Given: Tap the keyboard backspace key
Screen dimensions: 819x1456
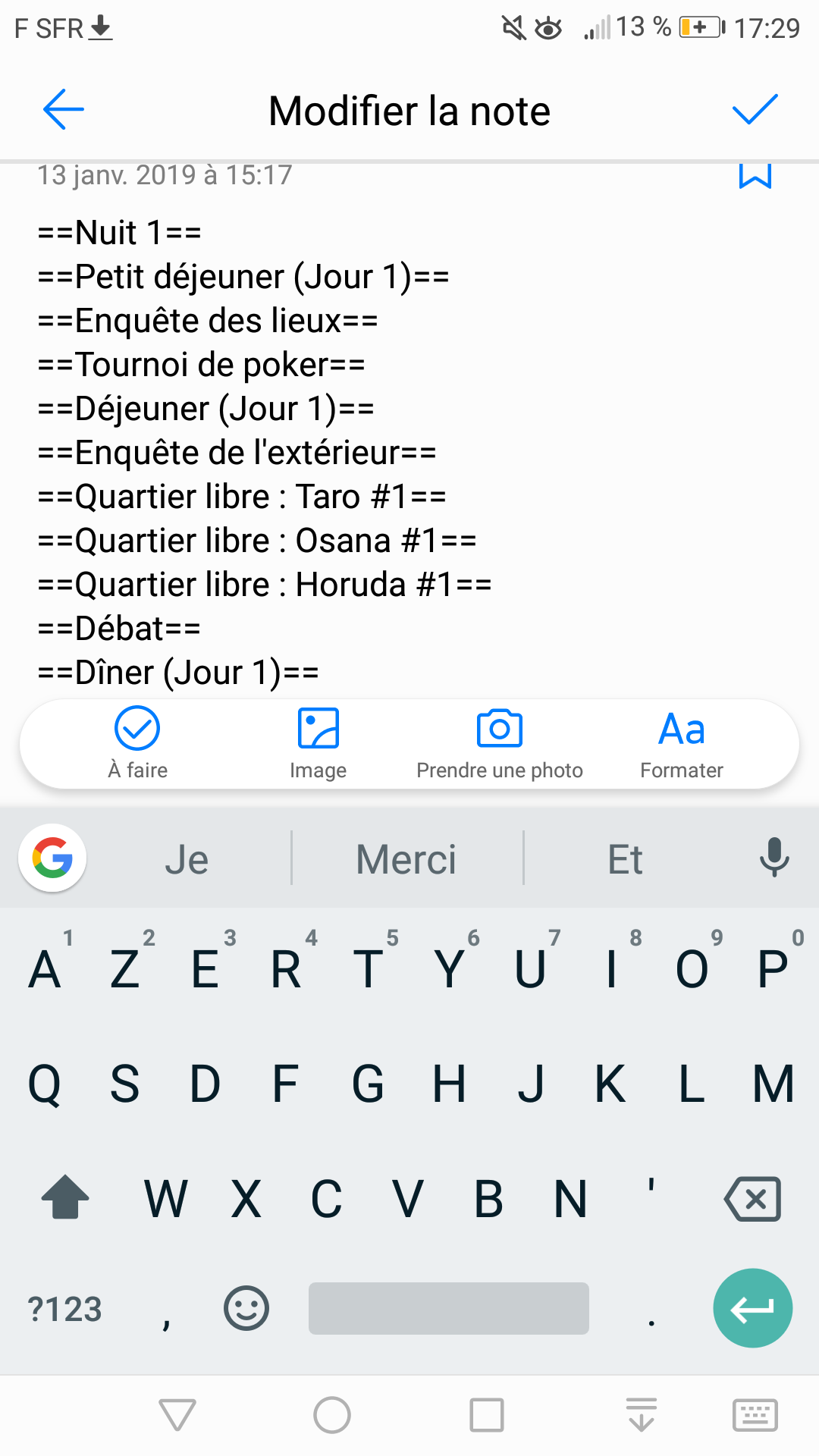Looking at the screenshot, I should (752, 1199).
